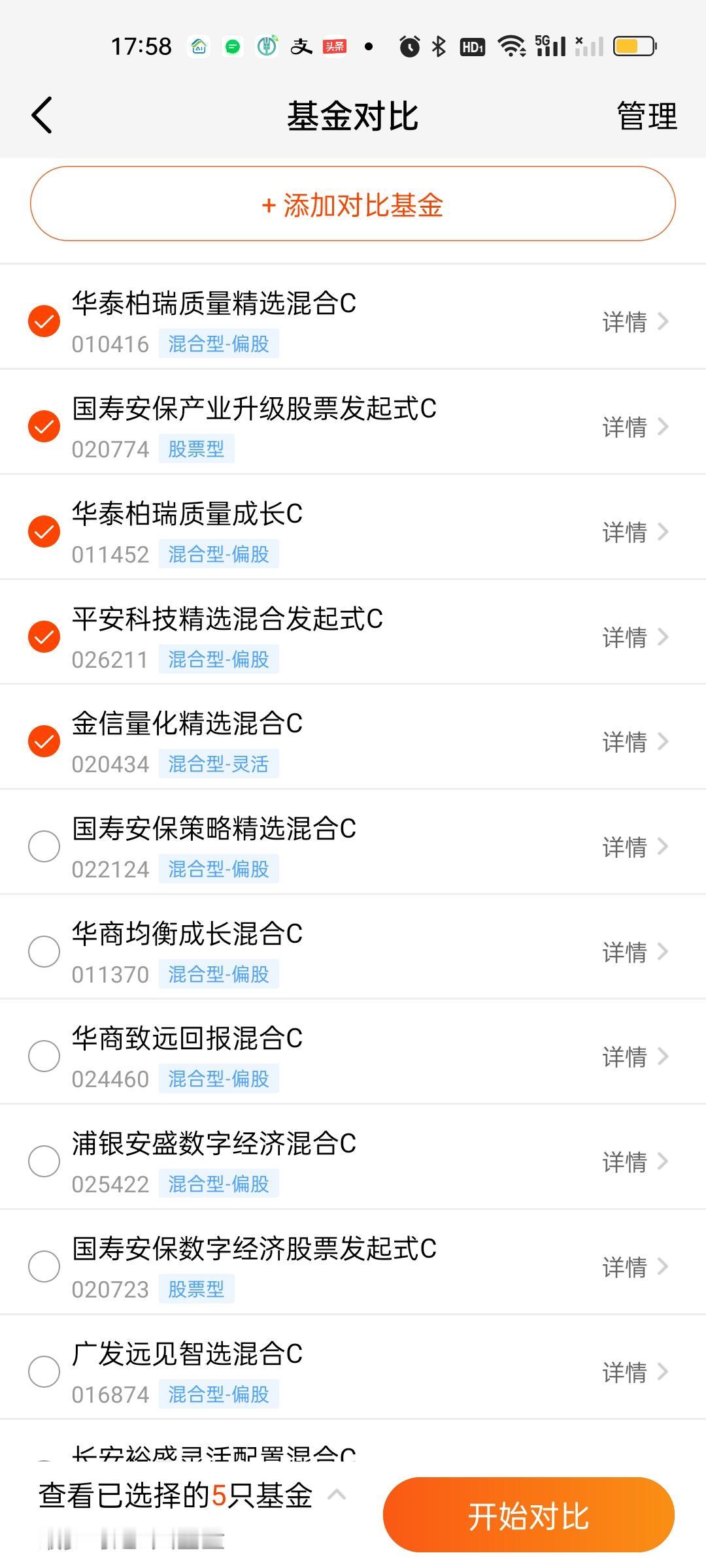Tap the 股票型 label under fund 020774
The image size is (706, 1568).
(x=197, y=448)
